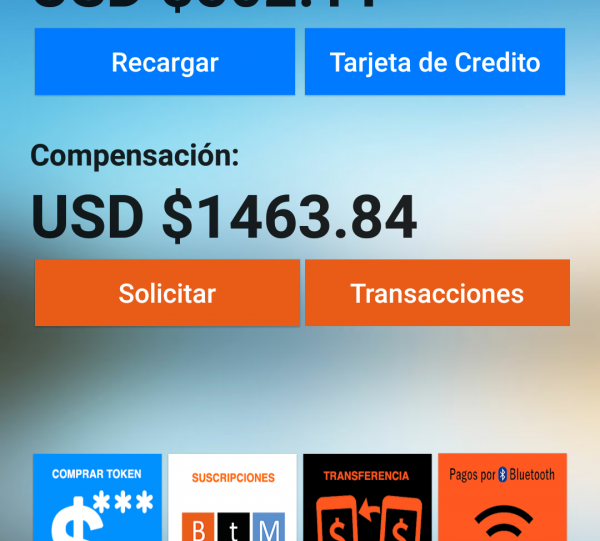The image size is (600, 541).
Task: Open the Comprar Token tile
Action: pyautogui.click(x=97, y=498)
